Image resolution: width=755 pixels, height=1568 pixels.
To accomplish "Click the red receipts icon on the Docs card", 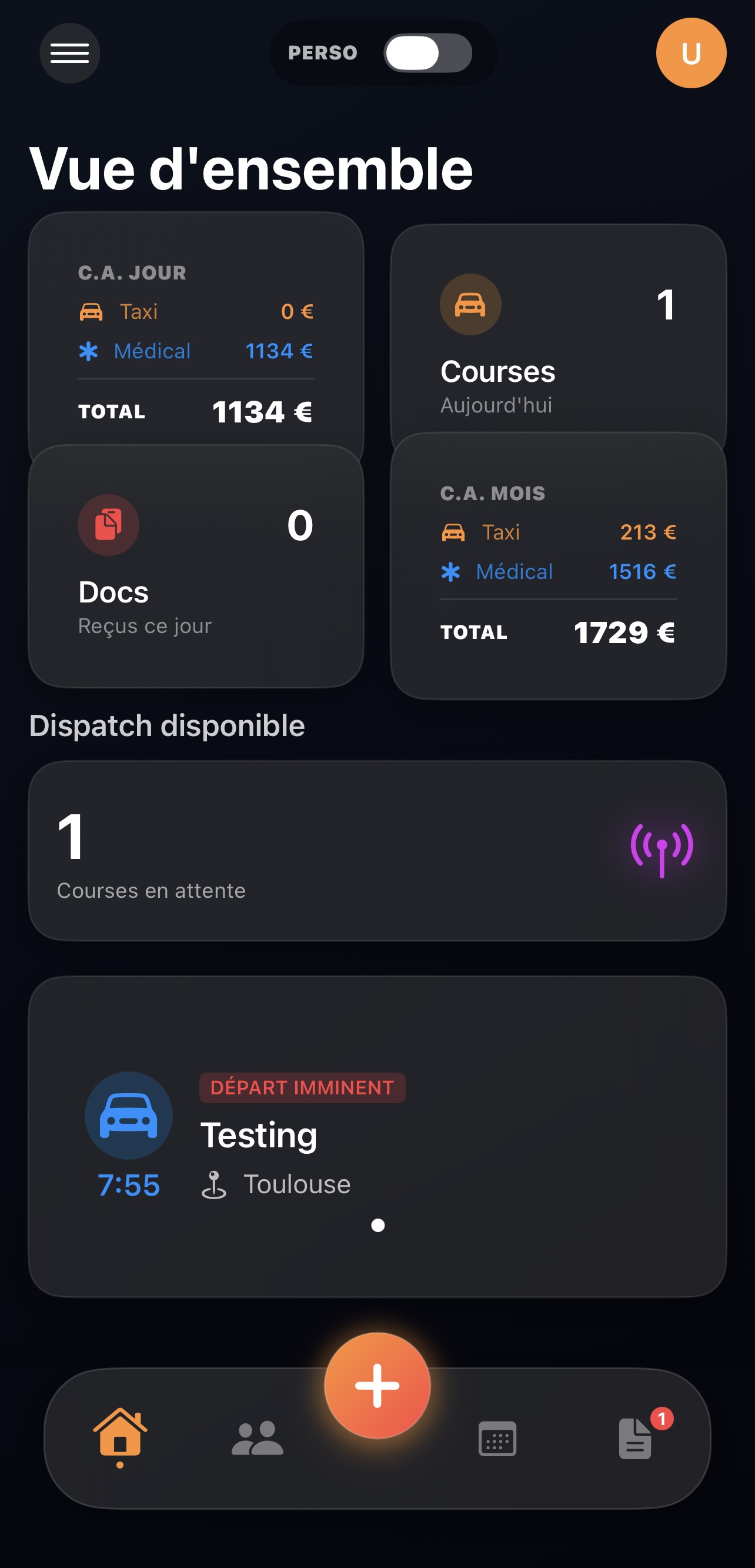I will click(x=108, y=525).
